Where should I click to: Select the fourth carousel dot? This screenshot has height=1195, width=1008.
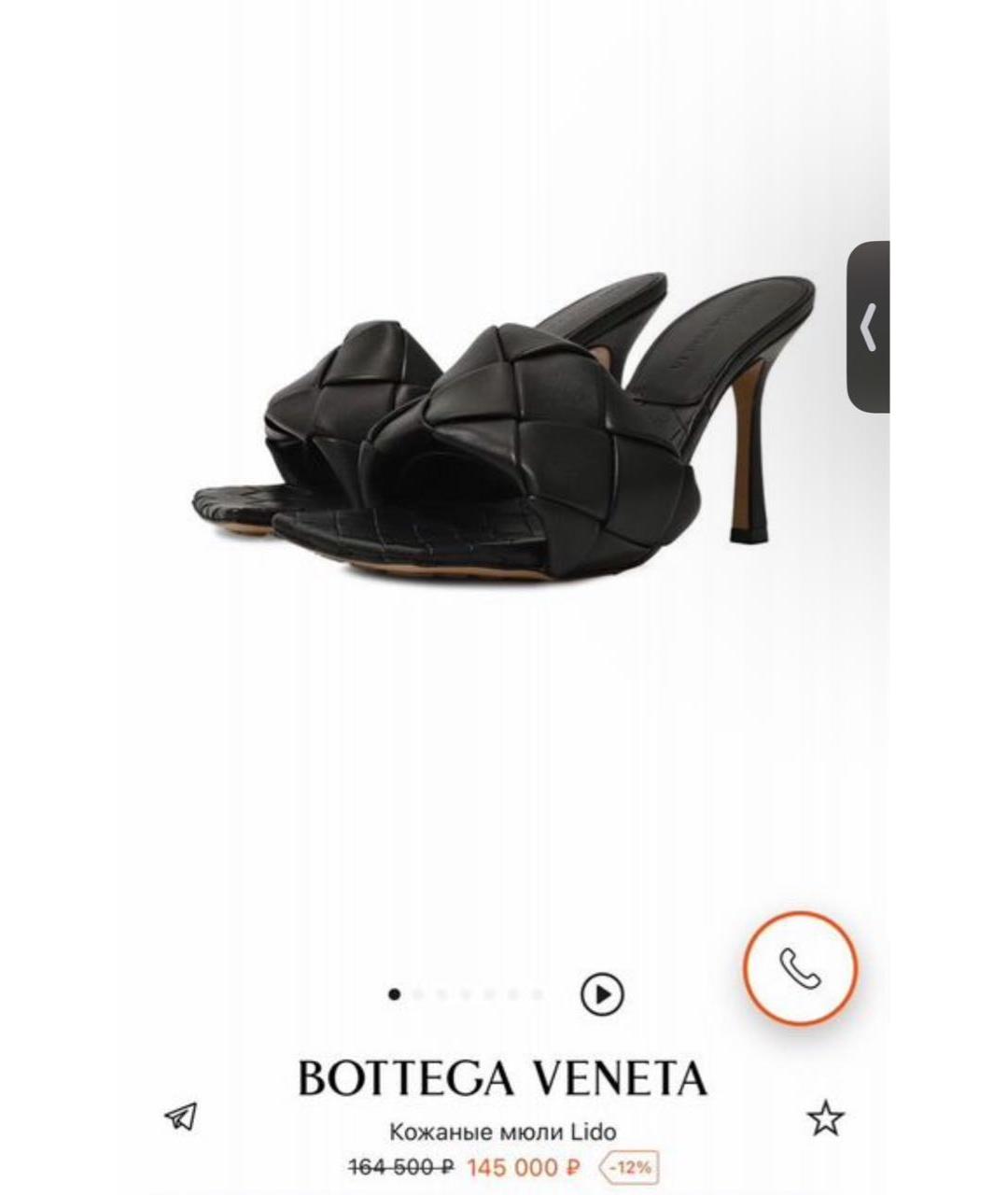[x=465, y=992]
